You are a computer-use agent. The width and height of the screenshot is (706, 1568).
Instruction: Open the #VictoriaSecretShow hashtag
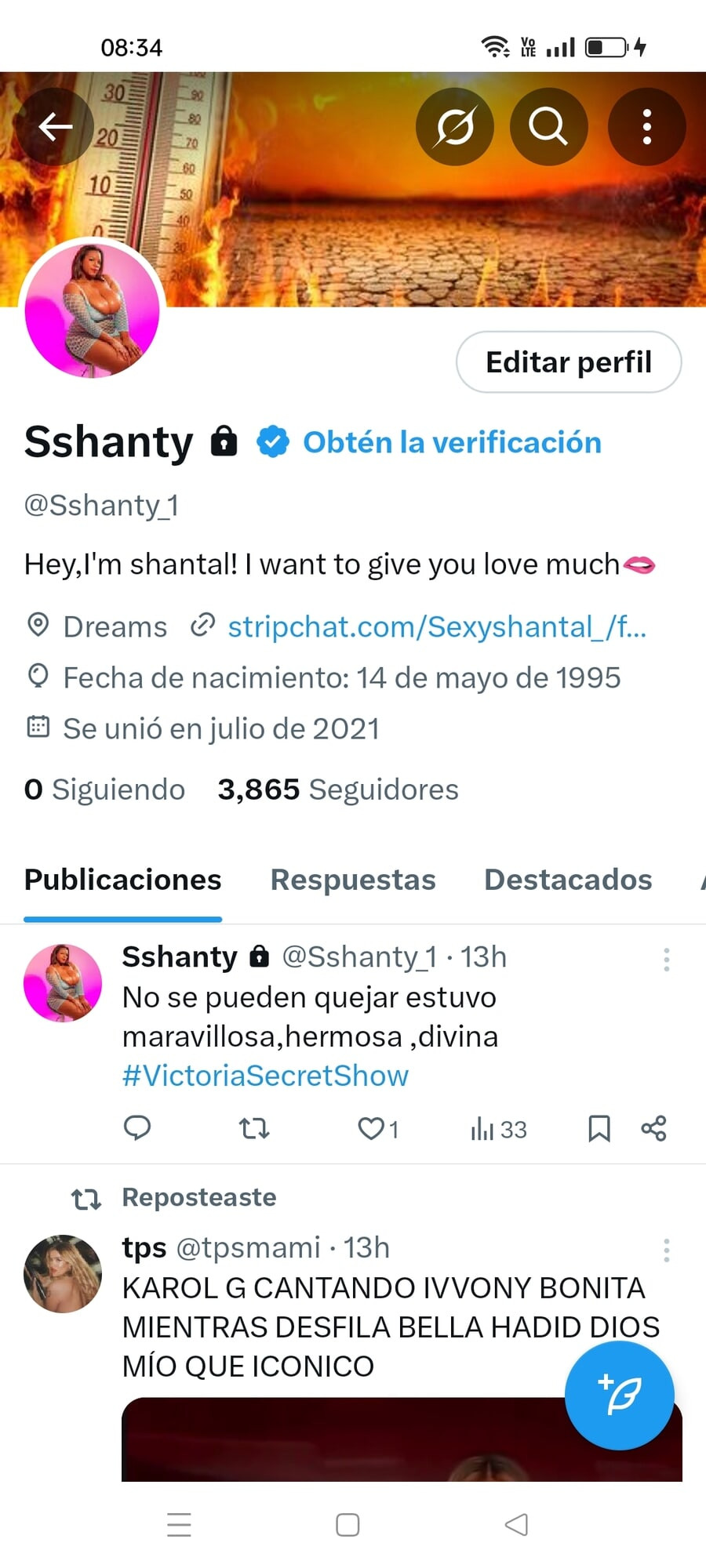(x=265, y=1076)
